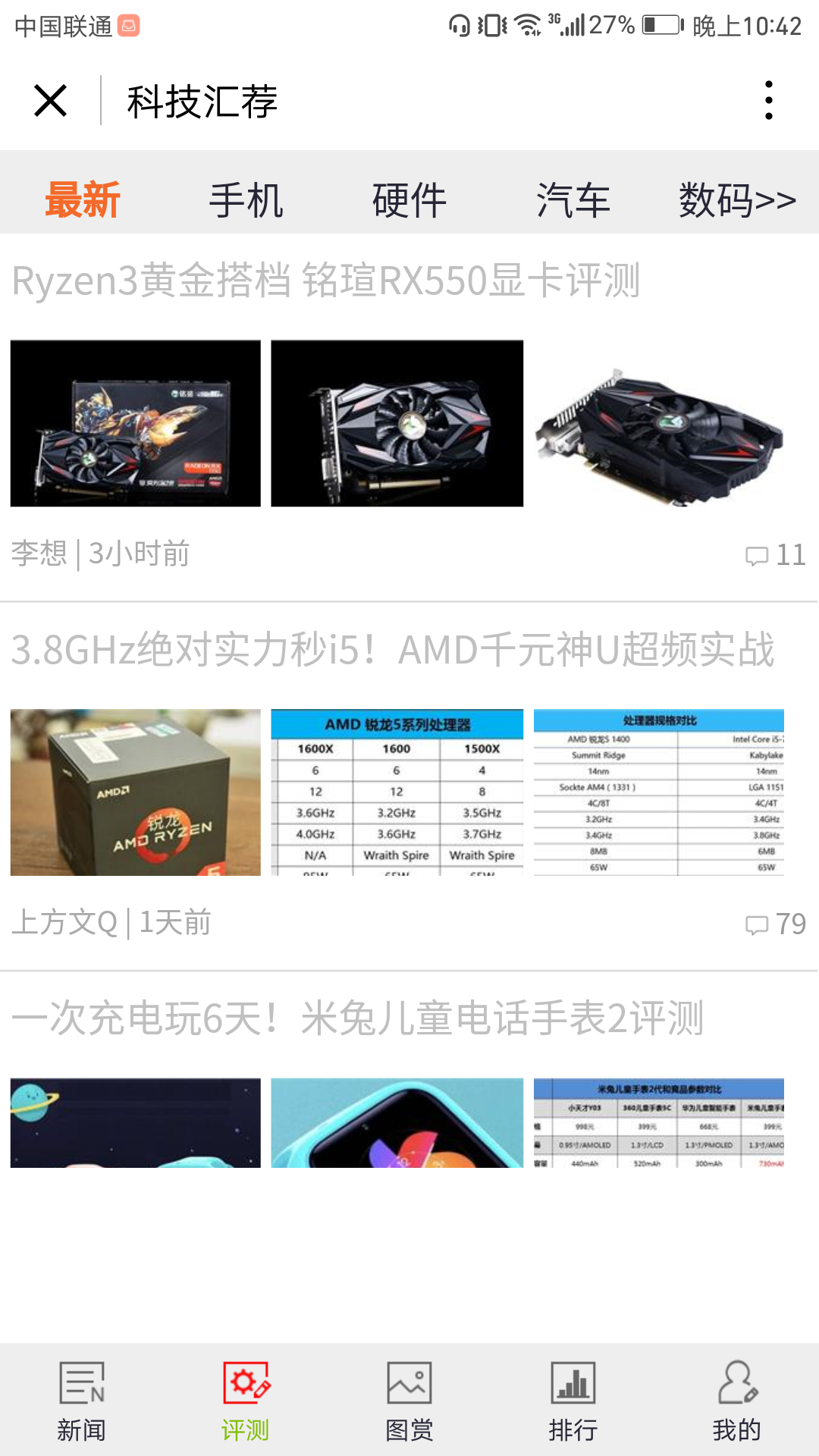The image size is (819, 1456).
Task: Switch to the 汽车 category tab
Action: [573, 200]
